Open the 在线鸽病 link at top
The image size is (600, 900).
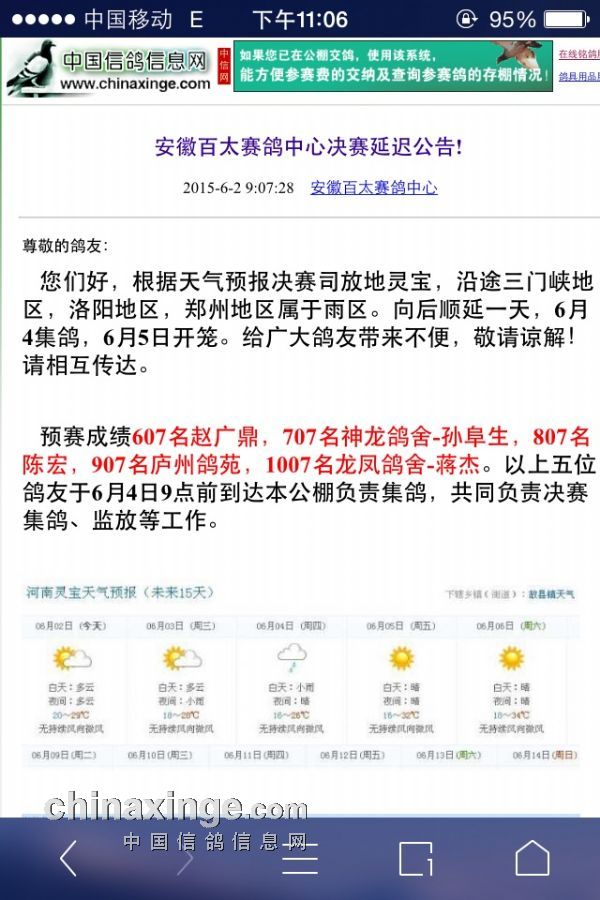coord(578,54)
